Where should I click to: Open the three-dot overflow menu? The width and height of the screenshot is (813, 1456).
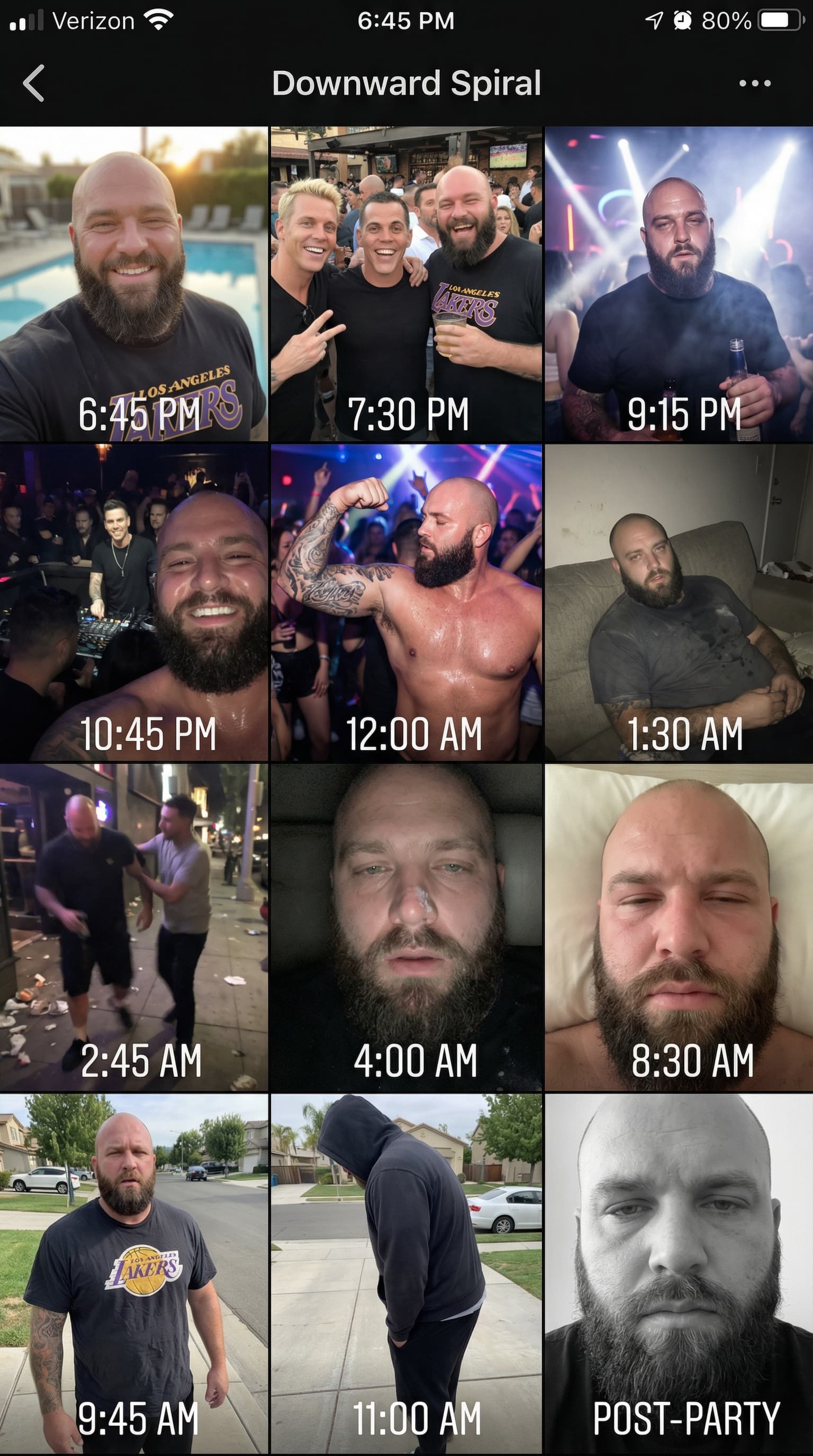point(755,83)
